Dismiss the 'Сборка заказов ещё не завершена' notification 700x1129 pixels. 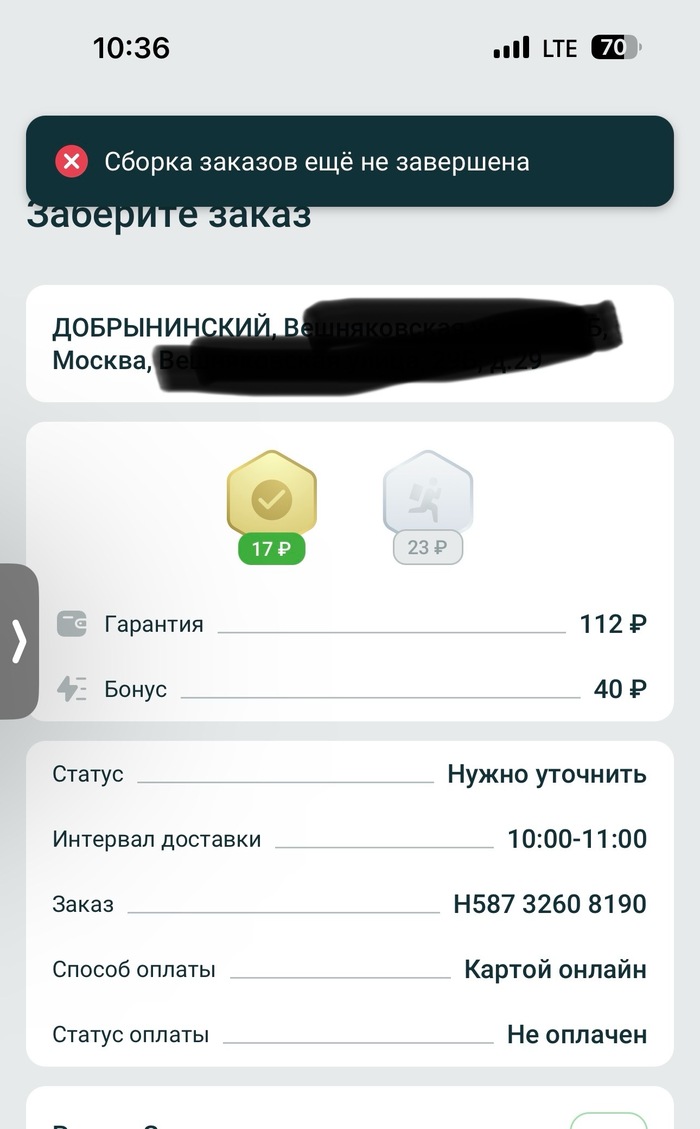[72, 161]
